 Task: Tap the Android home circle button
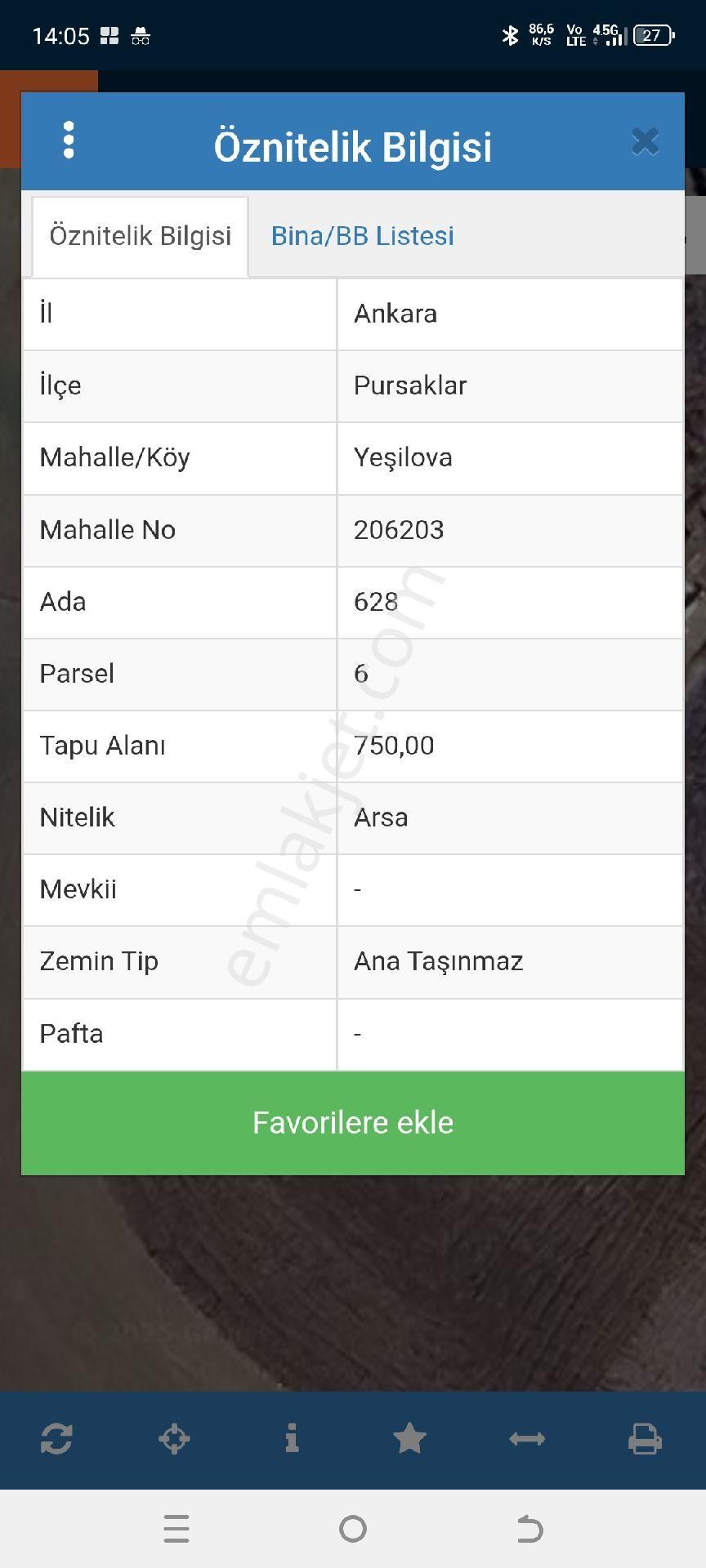(x=353, y=1530)
